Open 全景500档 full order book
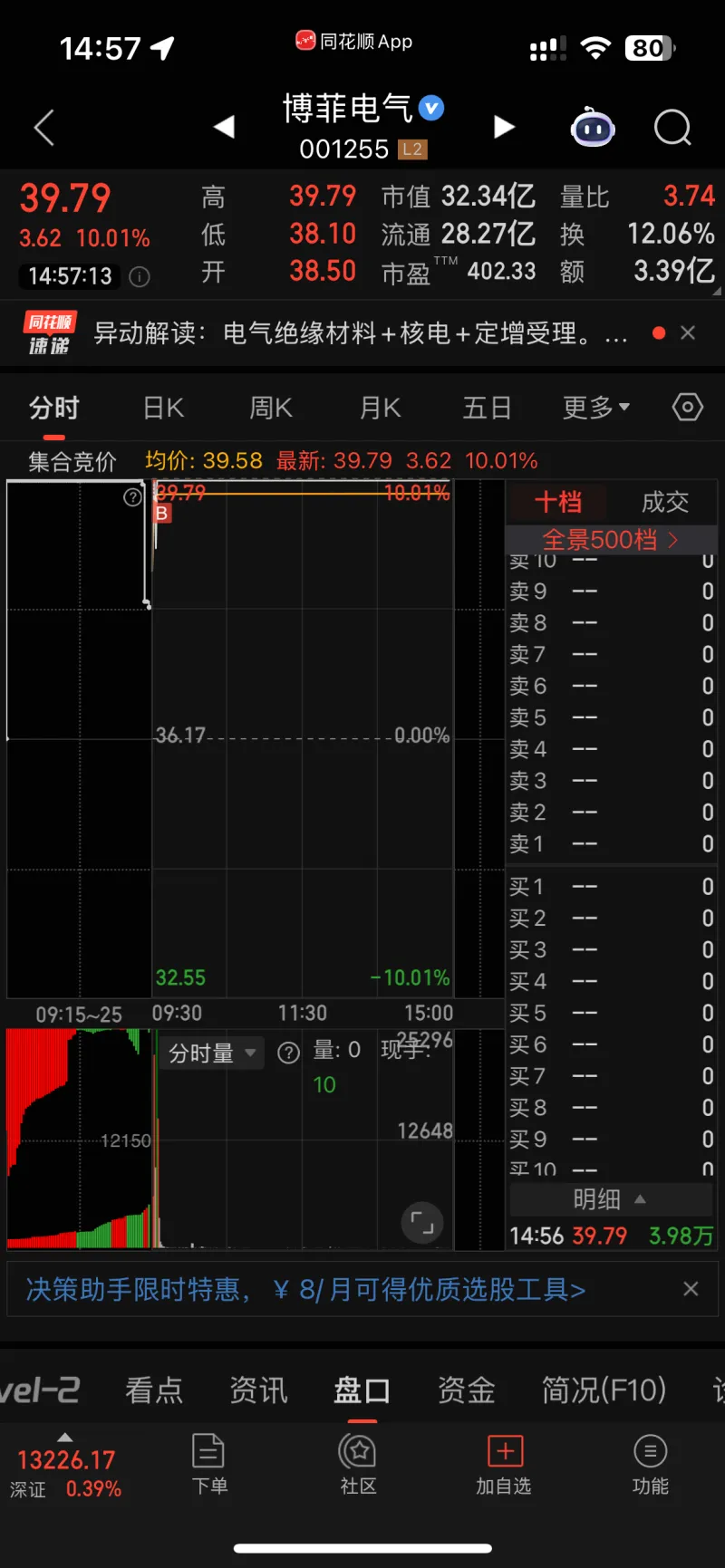The height and width of the screenshot is (1568, 725). pos(610,540)
